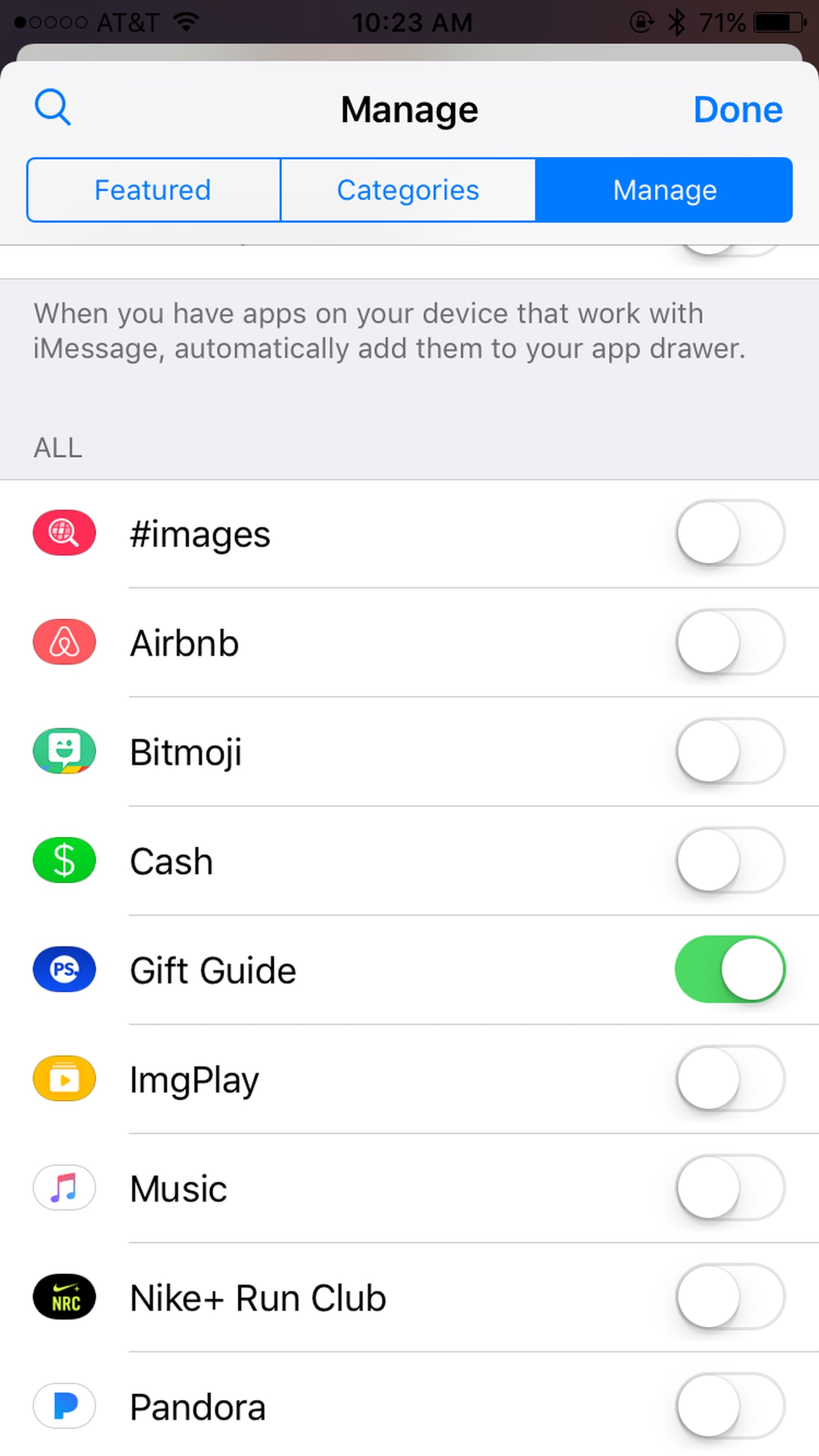819x1456 pixels.
Task: Tap the Pandora app icon
Action: (64, 1406)
